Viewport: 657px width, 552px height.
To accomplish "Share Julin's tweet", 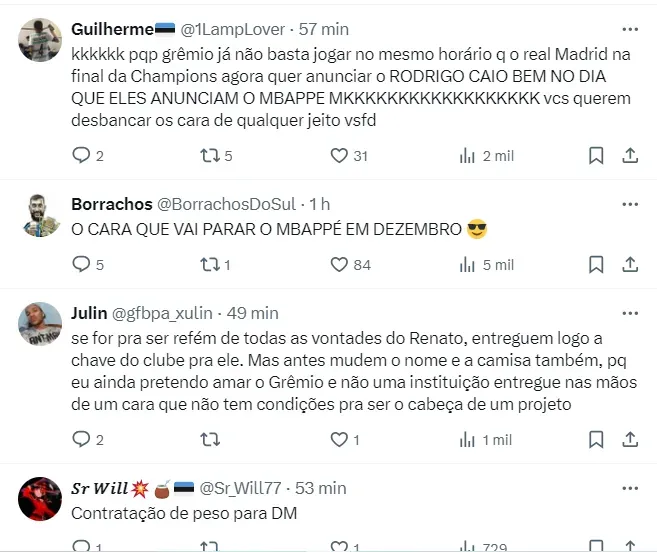I will pyautogui.click(x=630, y=439).
